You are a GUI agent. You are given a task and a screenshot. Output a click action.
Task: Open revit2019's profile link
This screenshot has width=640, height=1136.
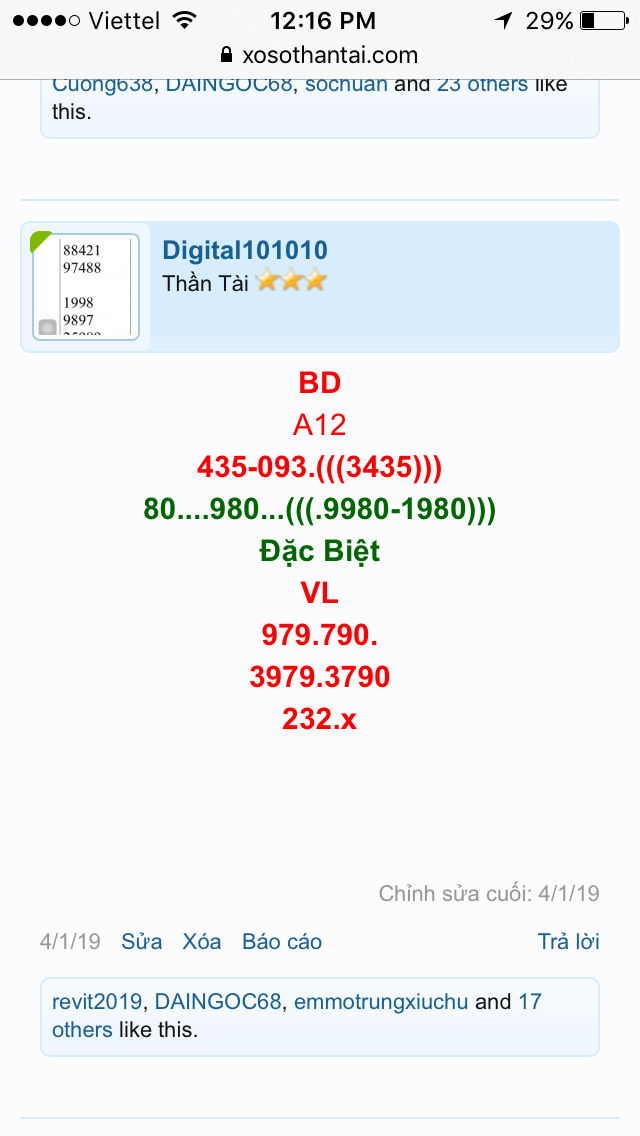point(96,1001)
